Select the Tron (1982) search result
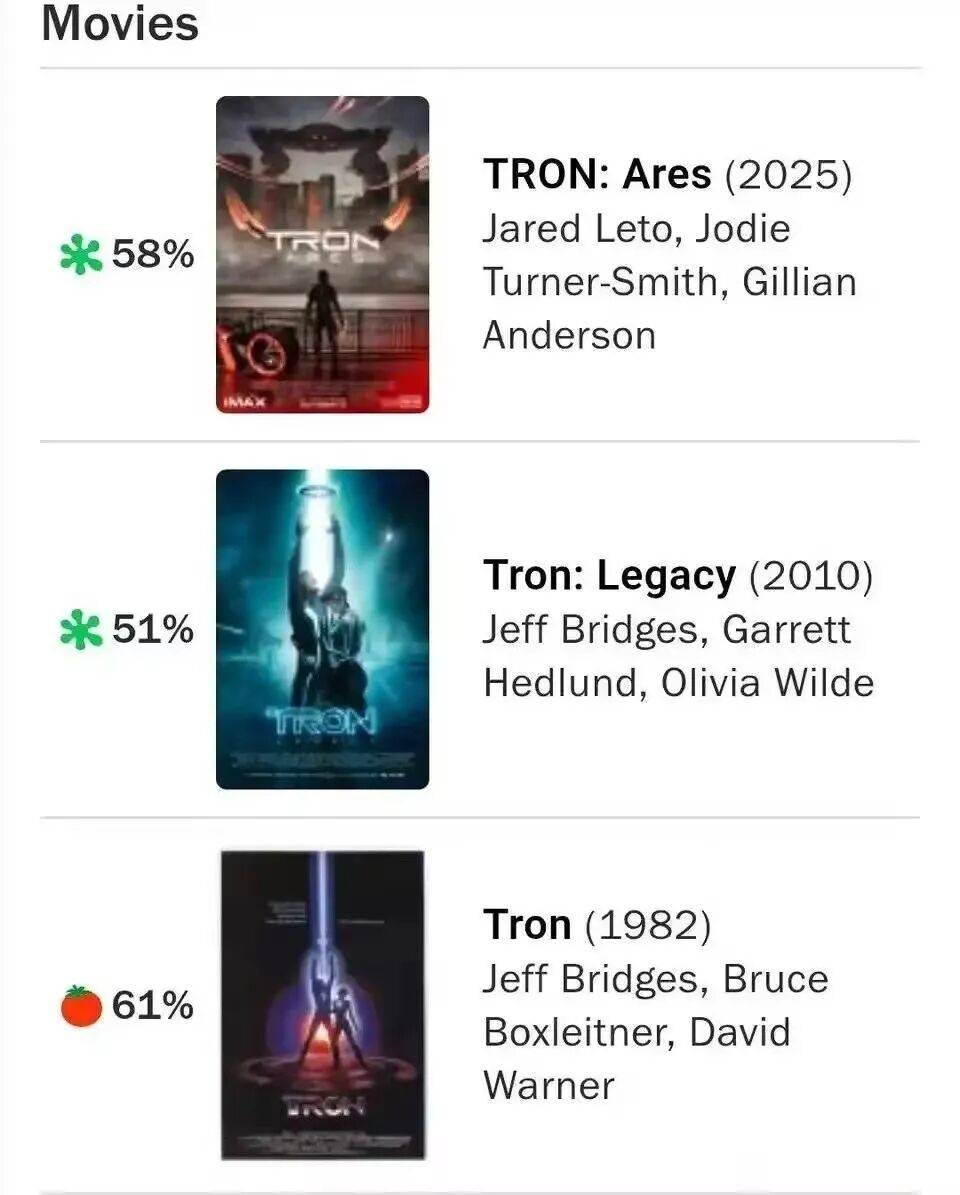 tap(527, 925)
